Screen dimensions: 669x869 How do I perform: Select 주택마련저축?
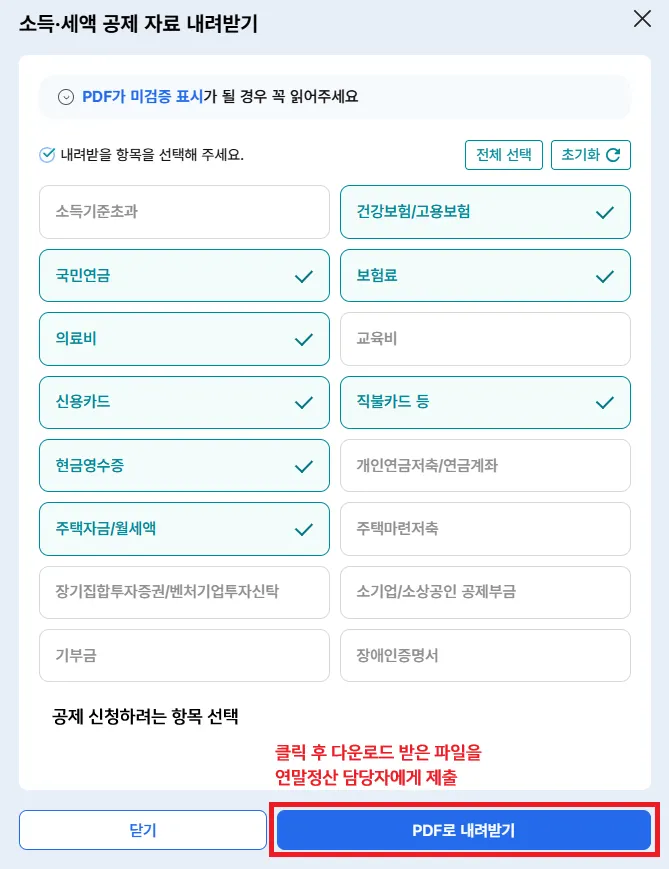(x=485, y=529)
